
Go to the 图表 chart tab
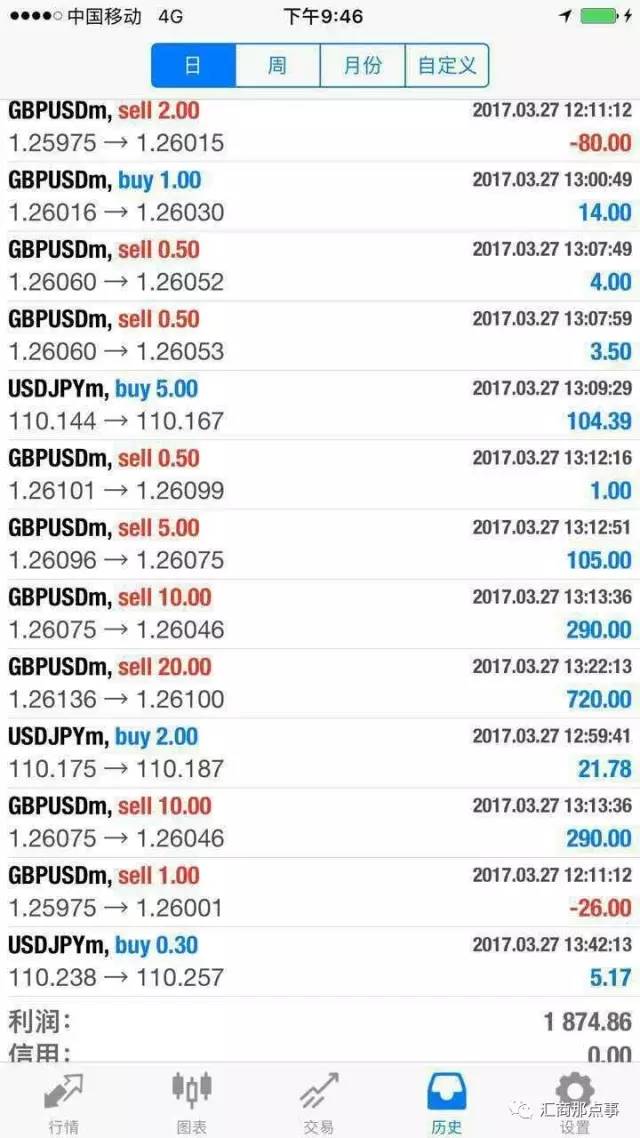coord(191,1101)
